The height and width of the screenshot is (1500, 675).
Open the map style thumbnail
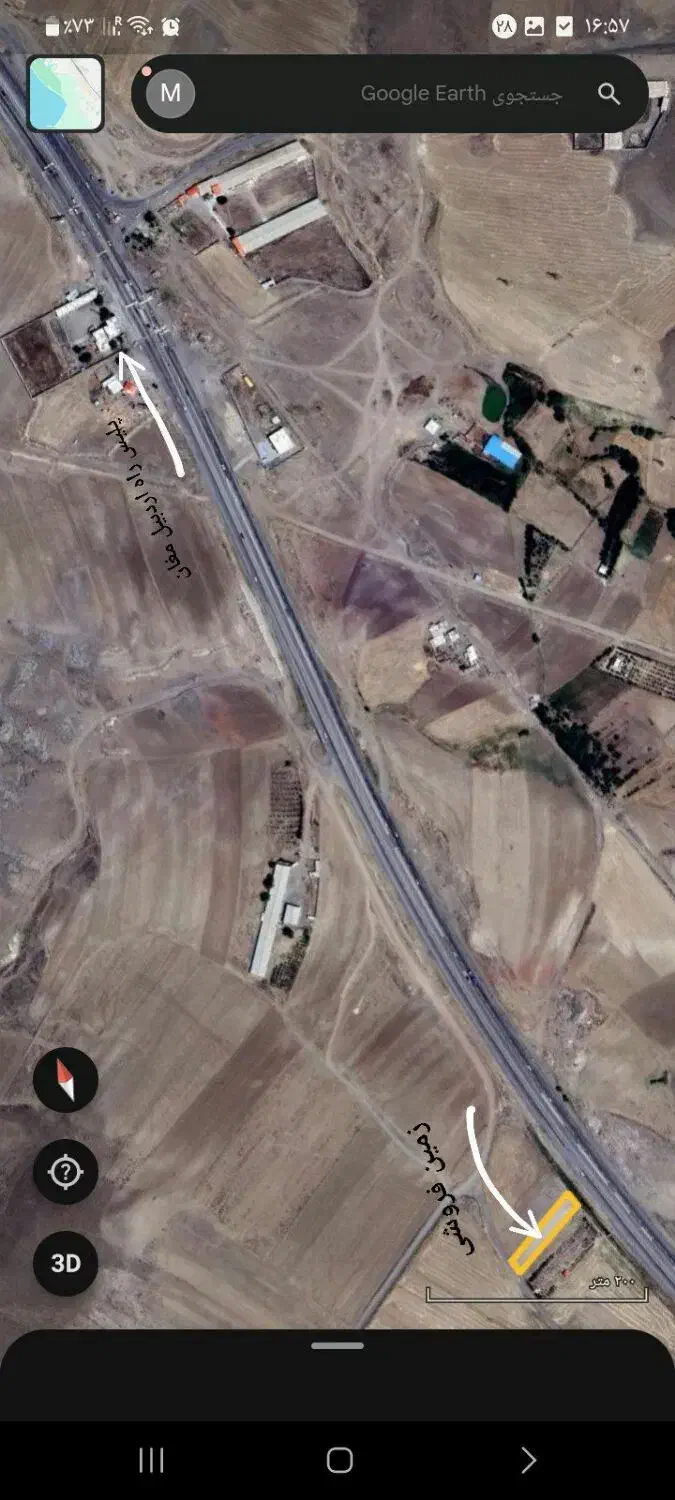point(66,94)
